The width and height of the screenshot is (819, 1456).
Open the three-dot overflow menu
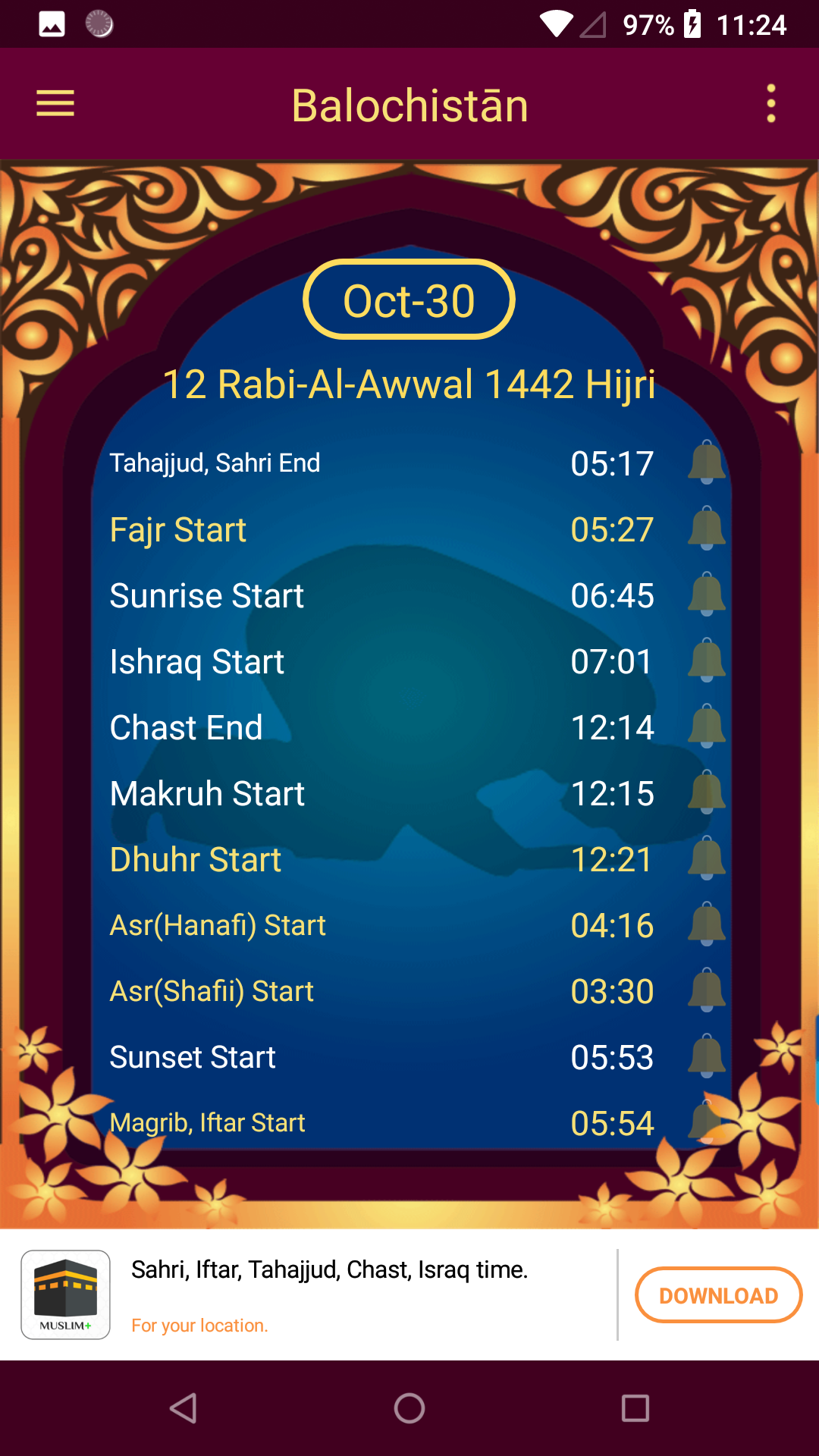pyautogui.click(x=771, y=103)
